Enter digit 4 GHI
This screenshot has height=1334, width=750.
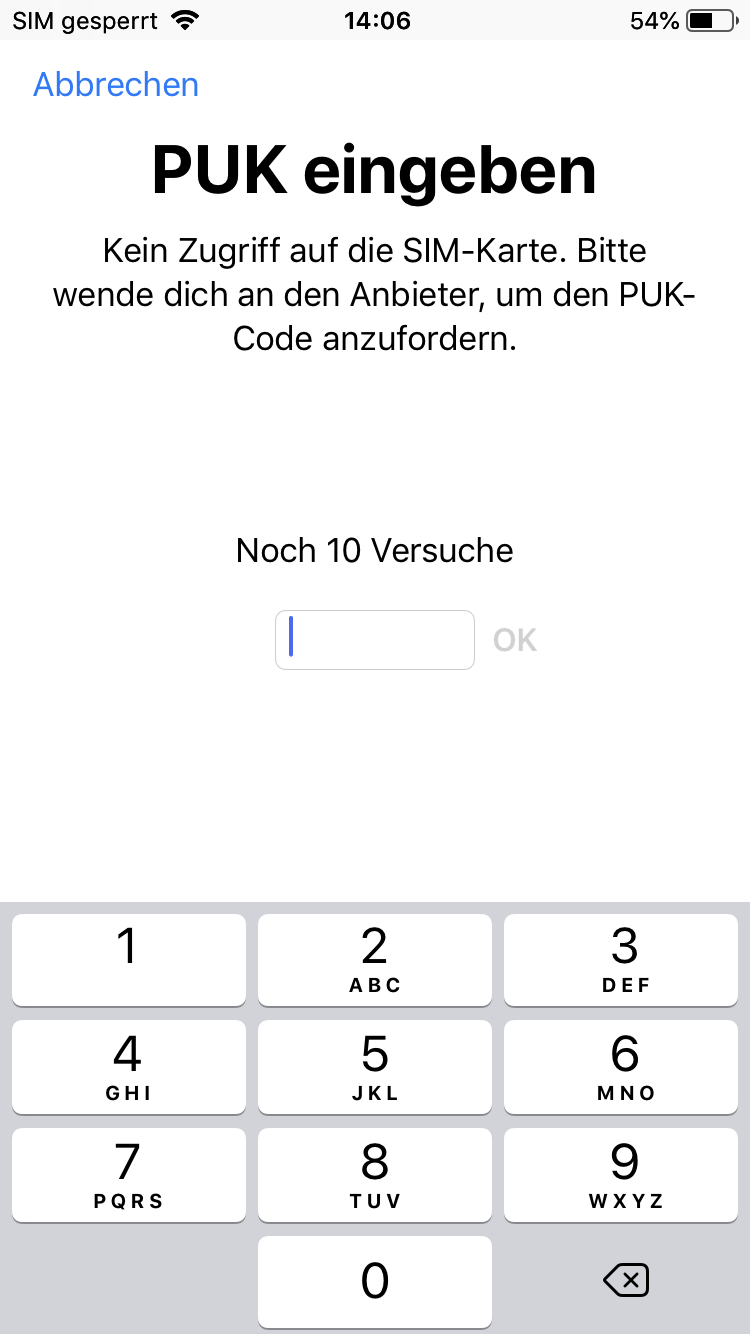(128, 1066)
